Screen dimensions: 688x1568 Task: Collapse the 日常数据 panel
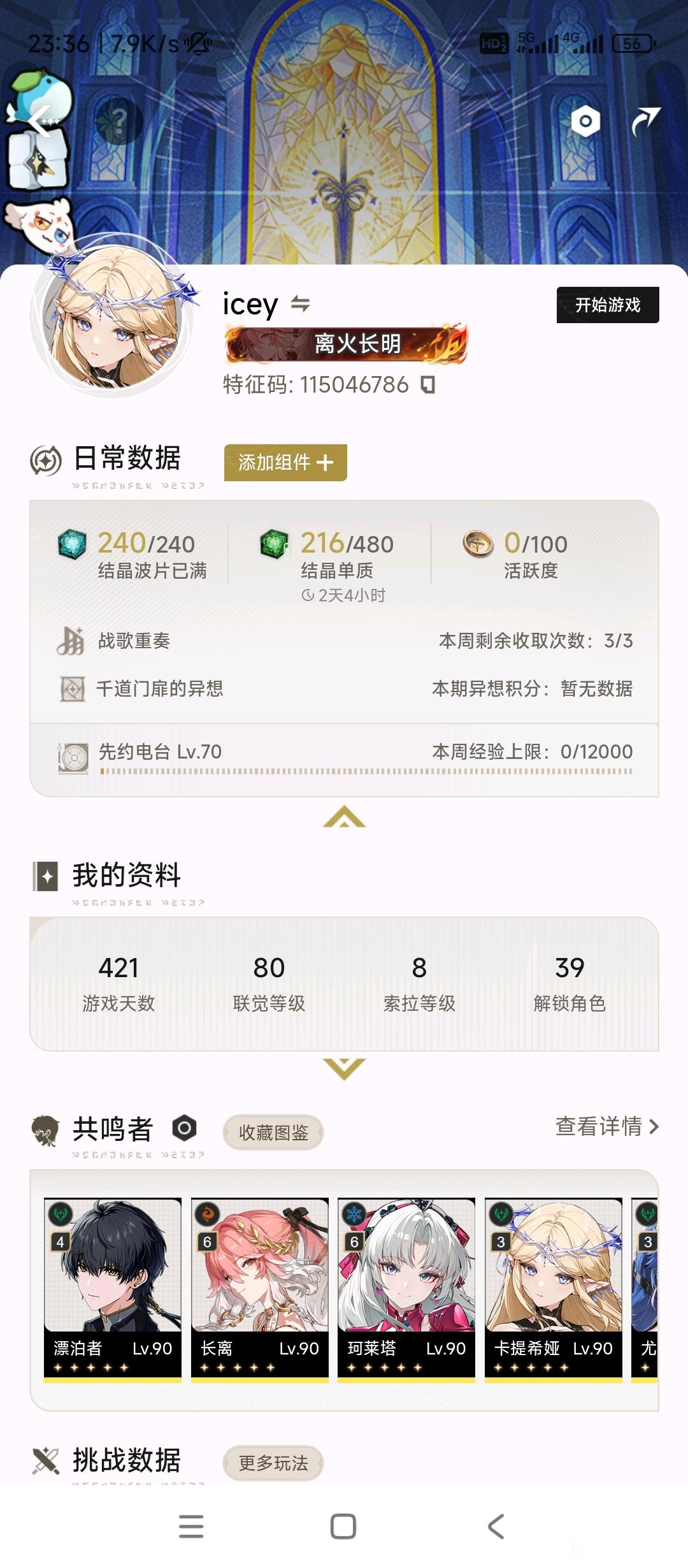coord(344,817)
